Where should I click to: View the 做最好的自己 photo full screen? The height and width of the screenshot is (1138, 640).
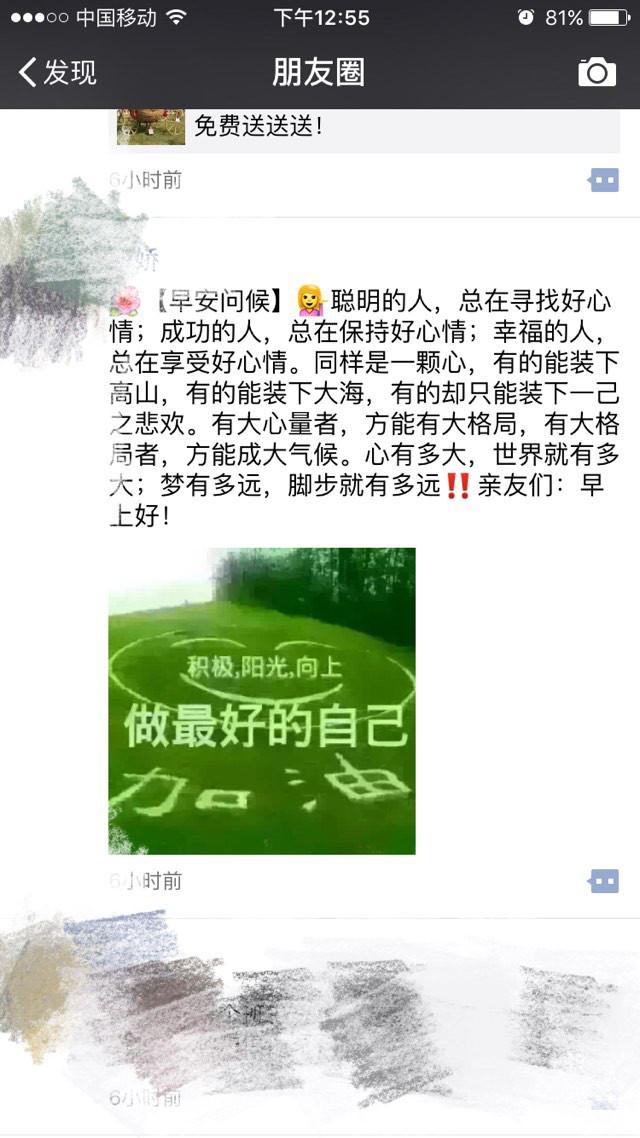[262, 701]
